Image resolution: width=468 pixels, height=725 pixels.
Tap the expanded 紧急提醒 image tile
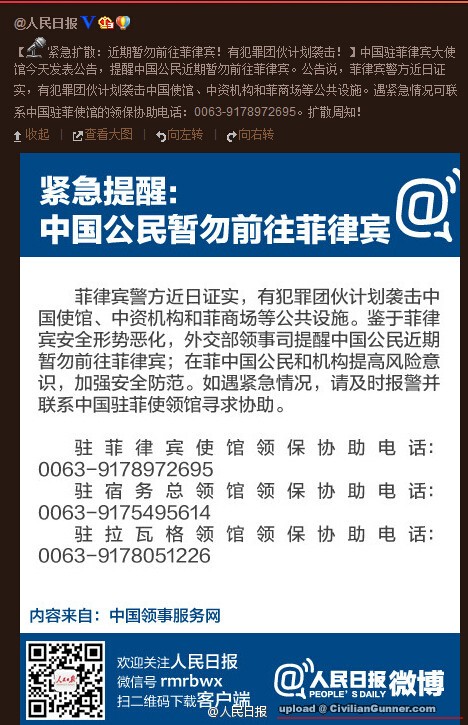(x=240, y=437)
